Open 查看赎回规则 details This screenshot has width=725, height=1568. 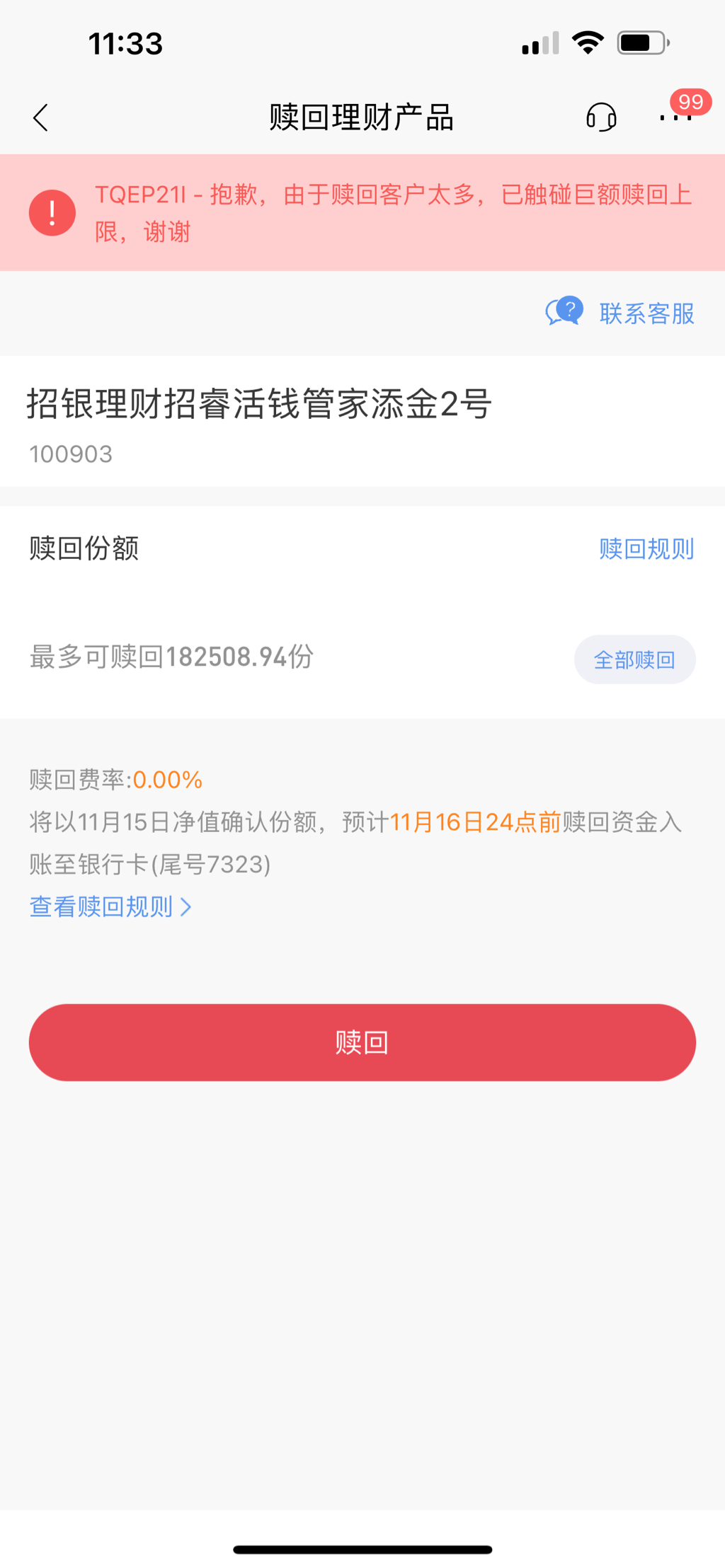coord(110,906)
